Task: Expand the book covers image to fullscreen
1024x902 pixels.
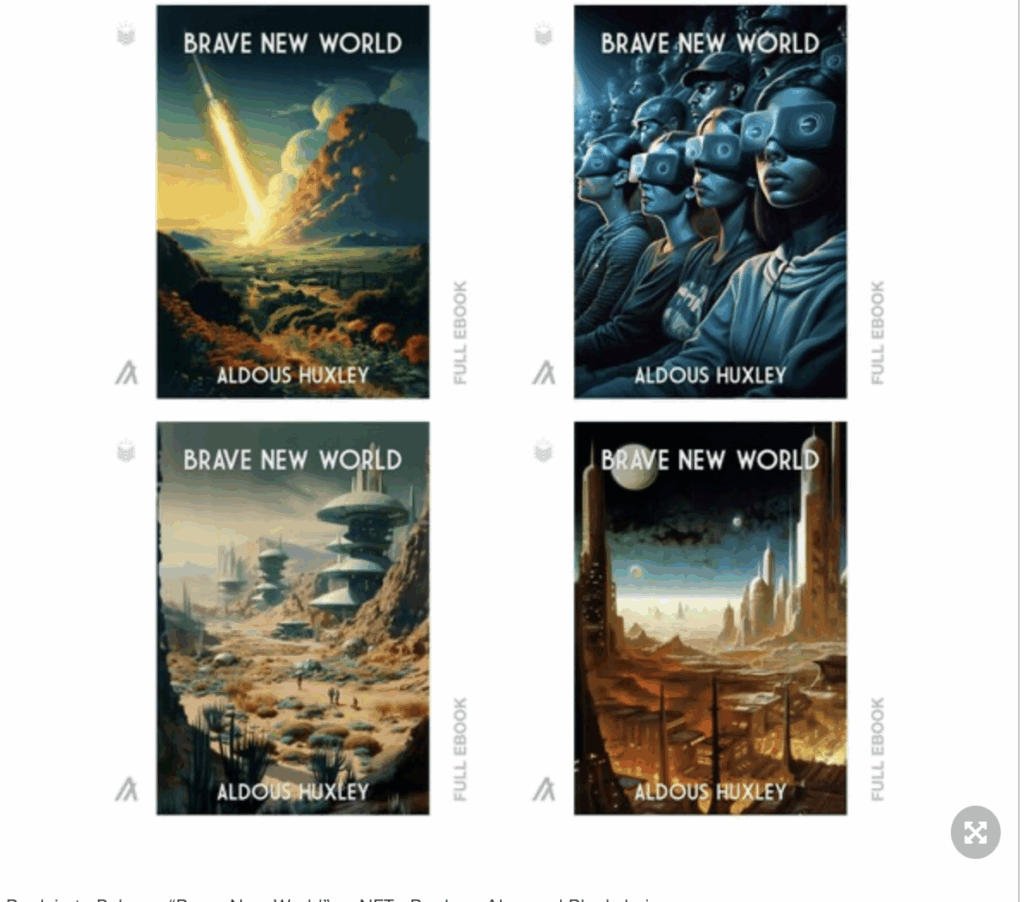Action: 975,832
